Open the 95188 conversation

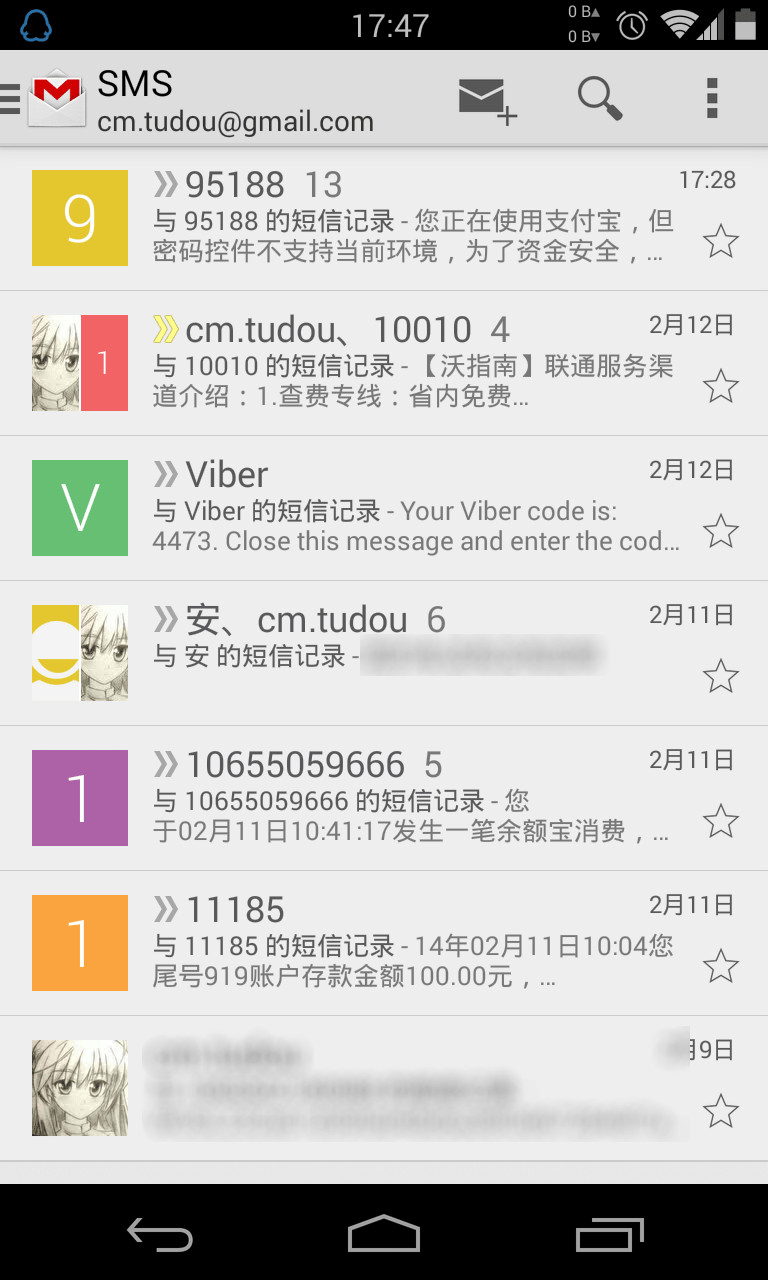coord(410,218)
